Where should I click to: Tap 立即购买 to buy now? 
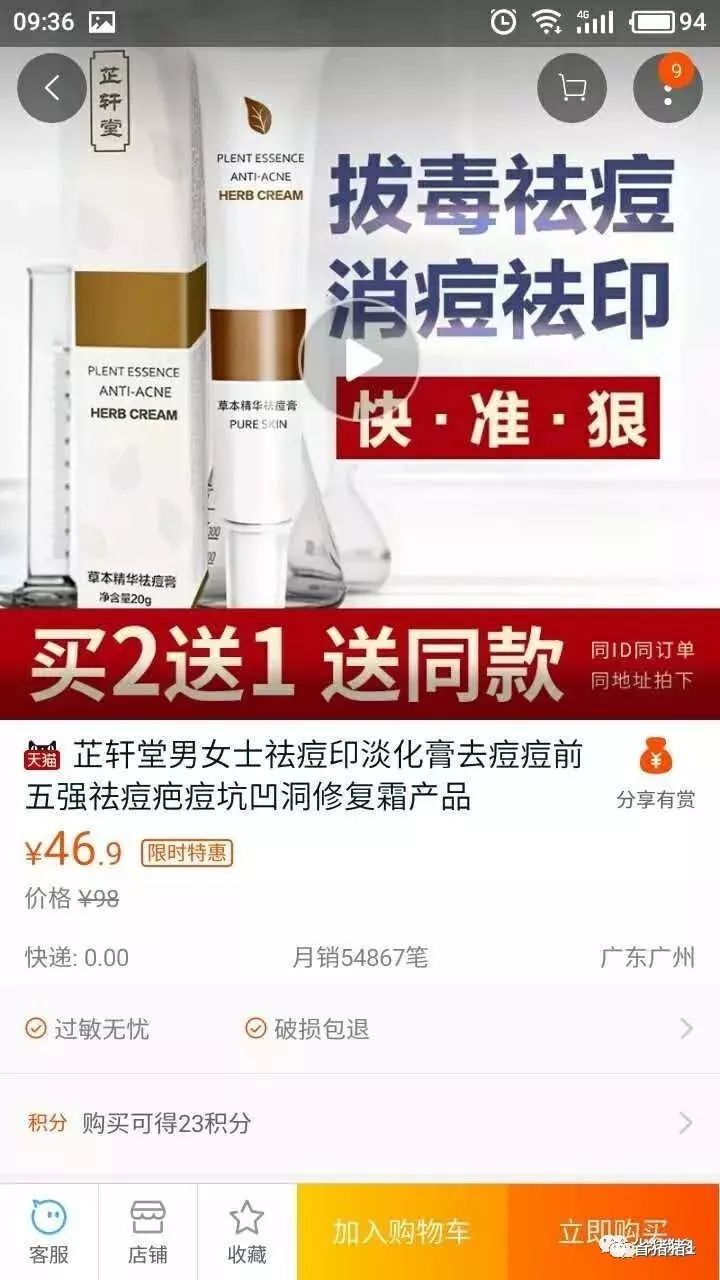pos(613,1232)
